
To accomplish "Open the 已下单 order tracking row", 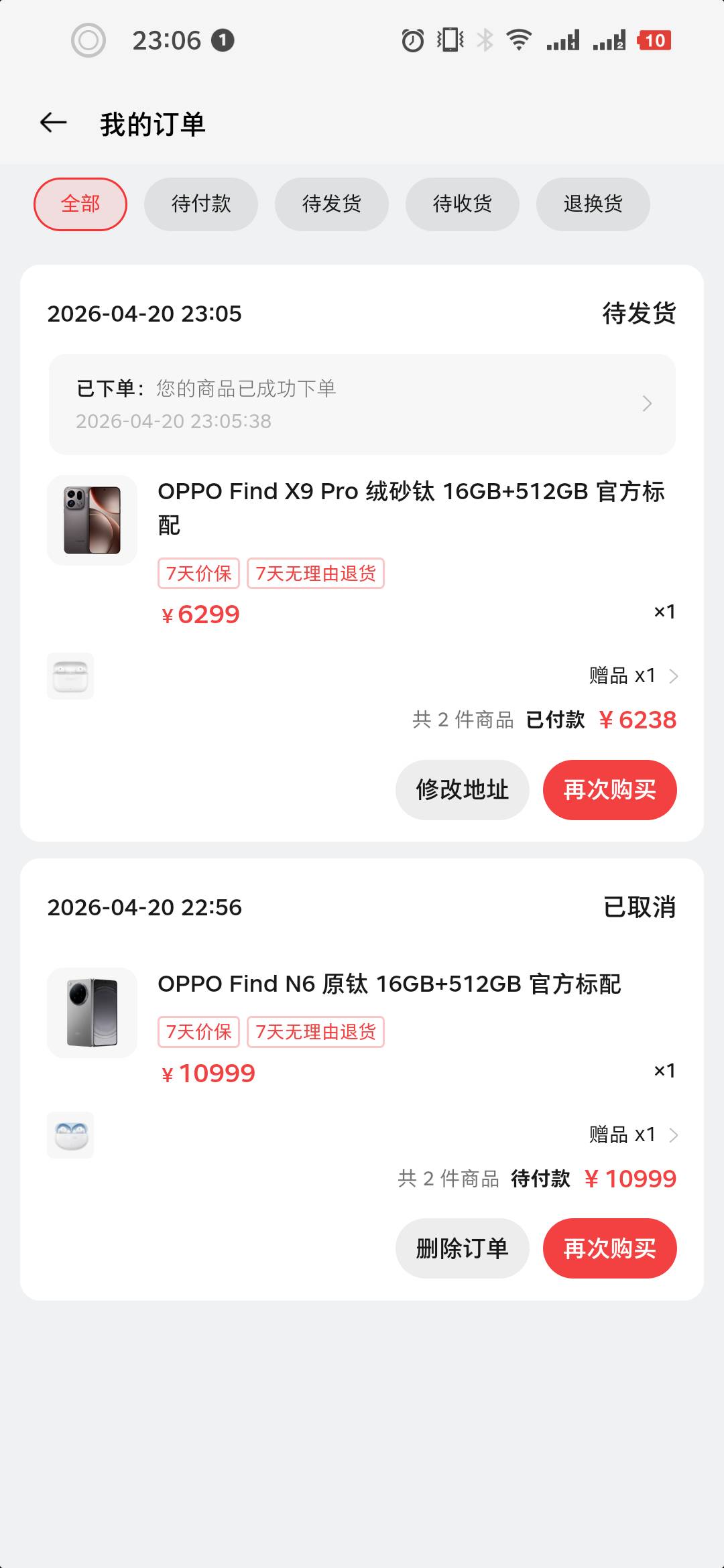I will click(x=362, y=404).
